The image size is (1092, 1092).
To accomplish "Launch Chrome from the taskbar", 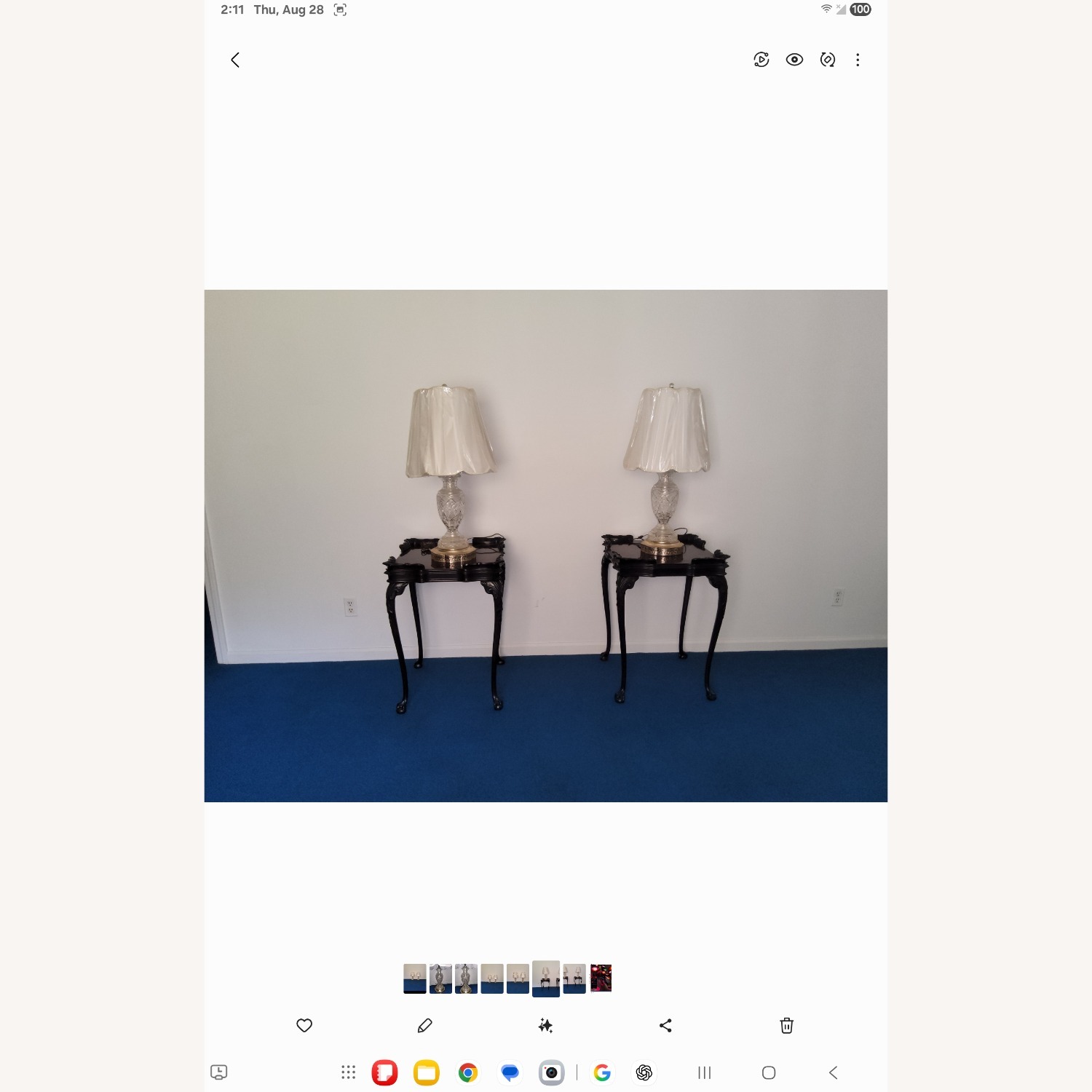I will tap(468, 1072).
